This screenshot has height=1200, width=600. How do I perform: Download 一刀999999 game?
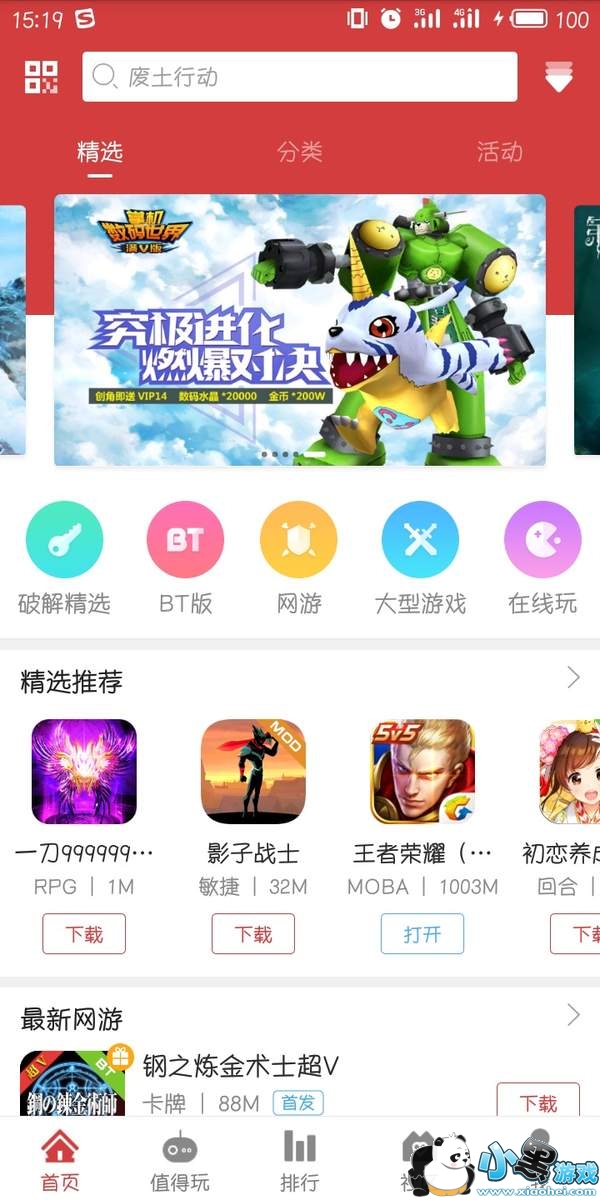[84, 934]
